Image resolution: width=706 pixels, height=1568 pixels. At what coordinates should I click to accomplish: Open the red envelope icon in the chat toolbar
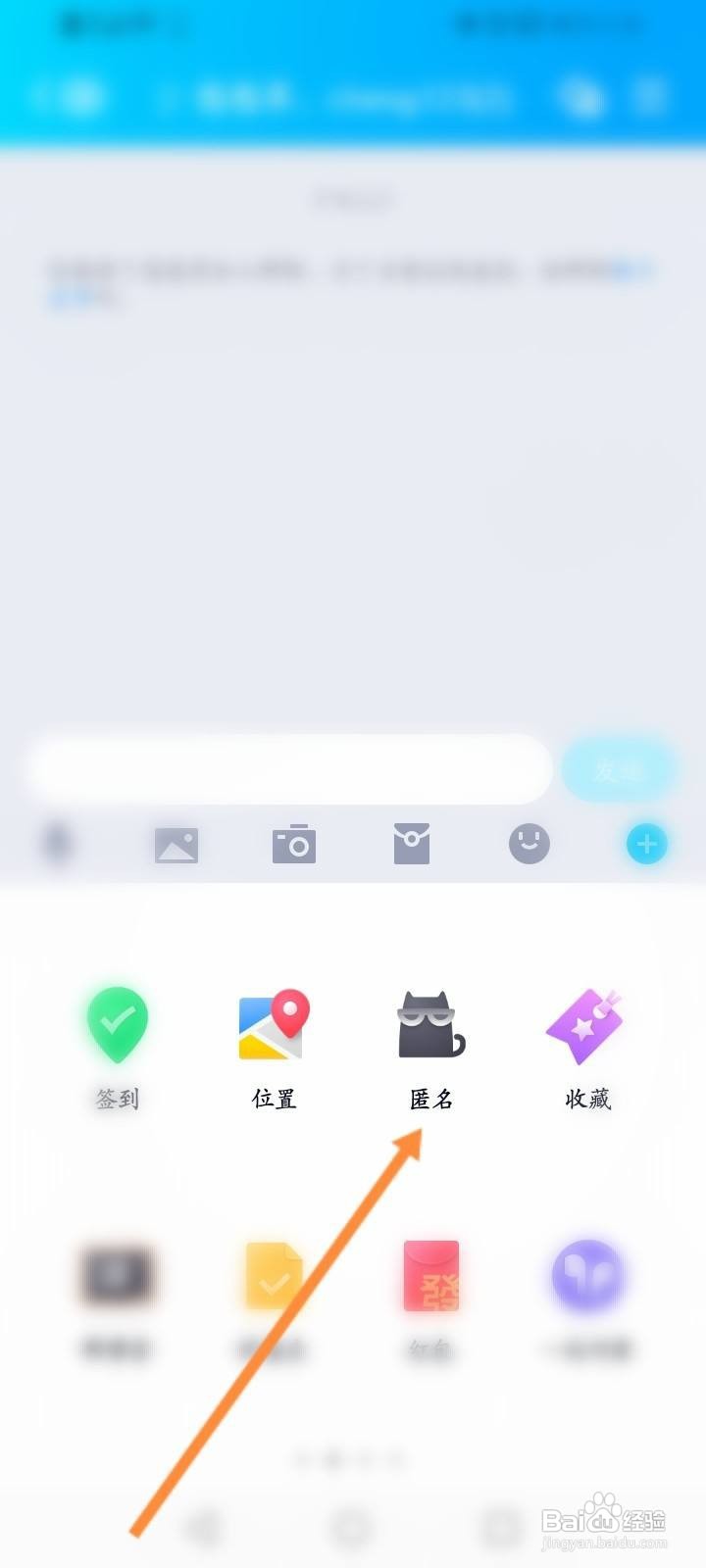pos(412,844)
